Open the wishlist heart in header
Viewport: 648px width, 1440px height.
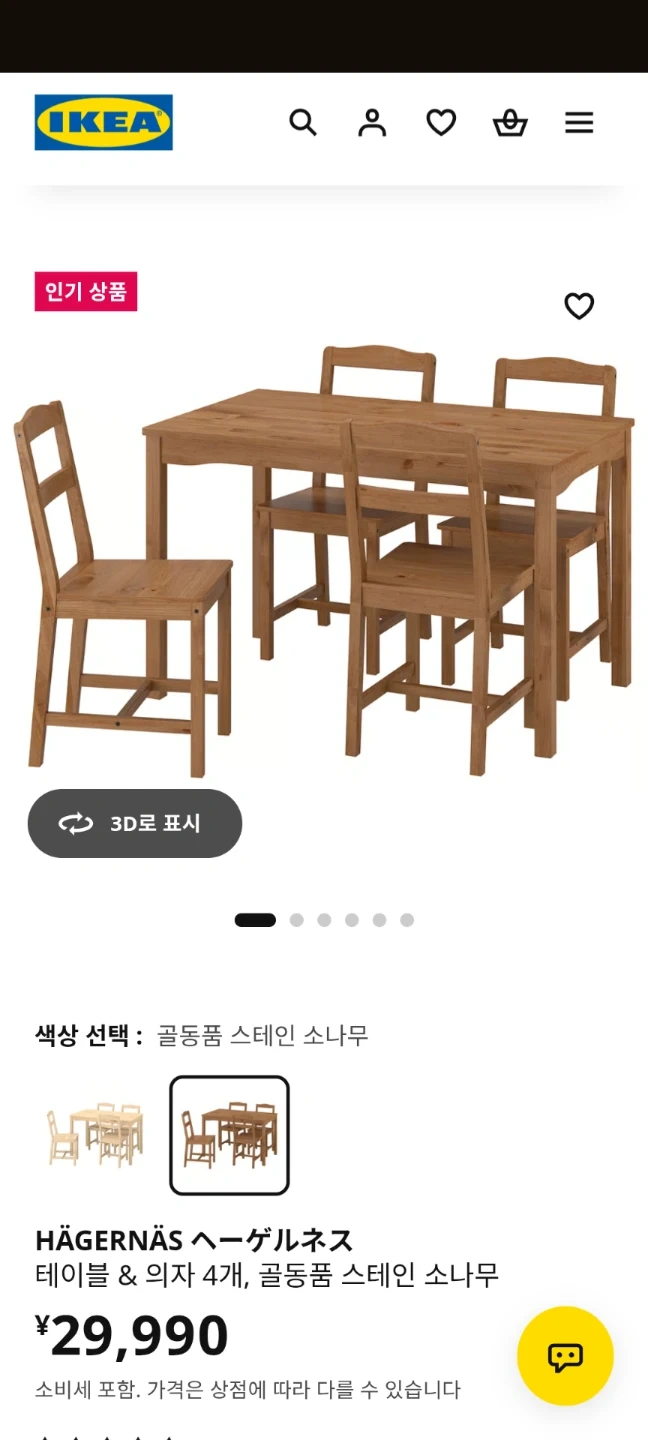(x=441, y=123)
